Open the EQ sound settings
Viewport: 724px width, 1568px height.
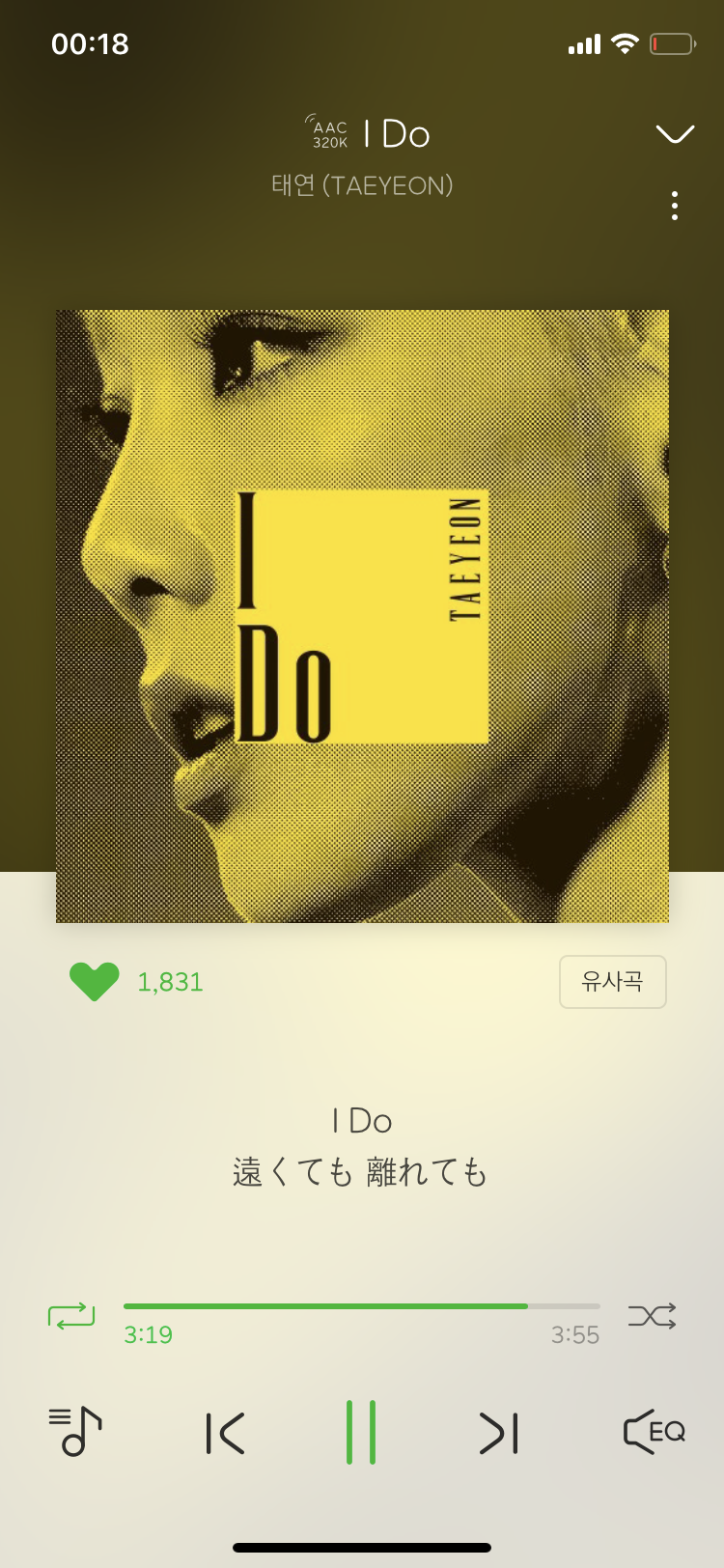click(x=654, y=1432)
